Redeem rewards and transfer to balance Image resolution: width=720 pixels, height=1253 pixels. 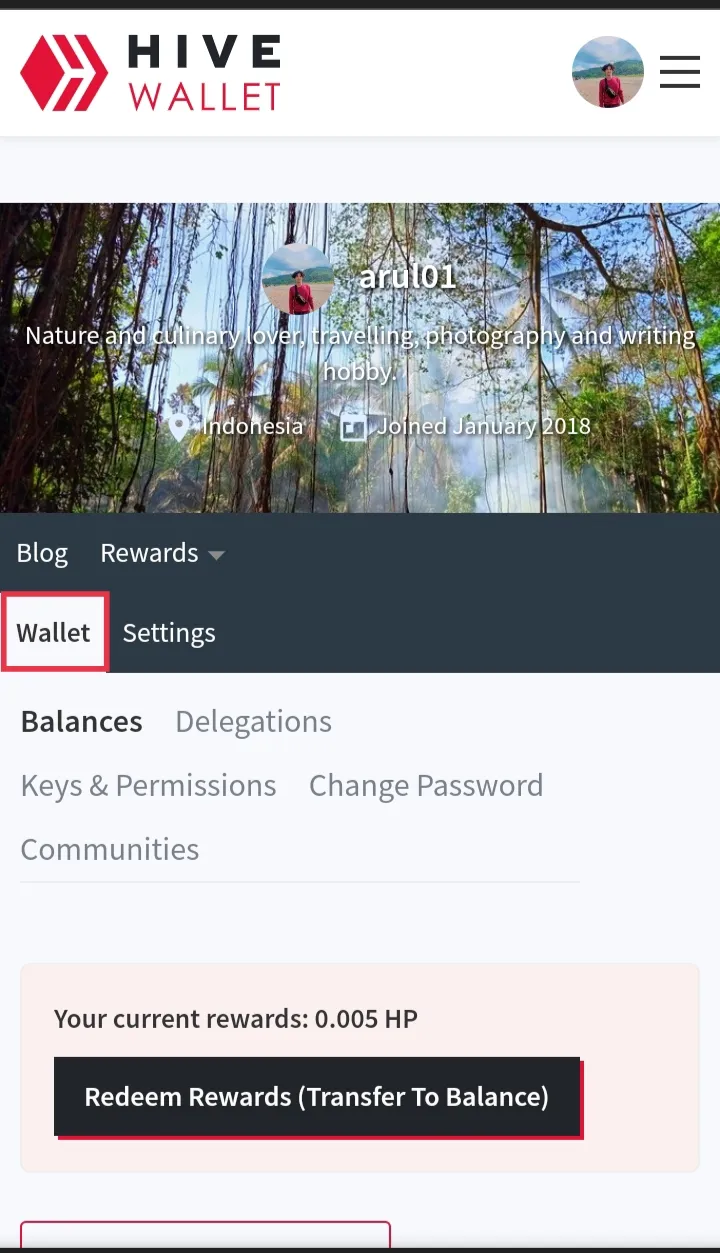coord(317,1097)
